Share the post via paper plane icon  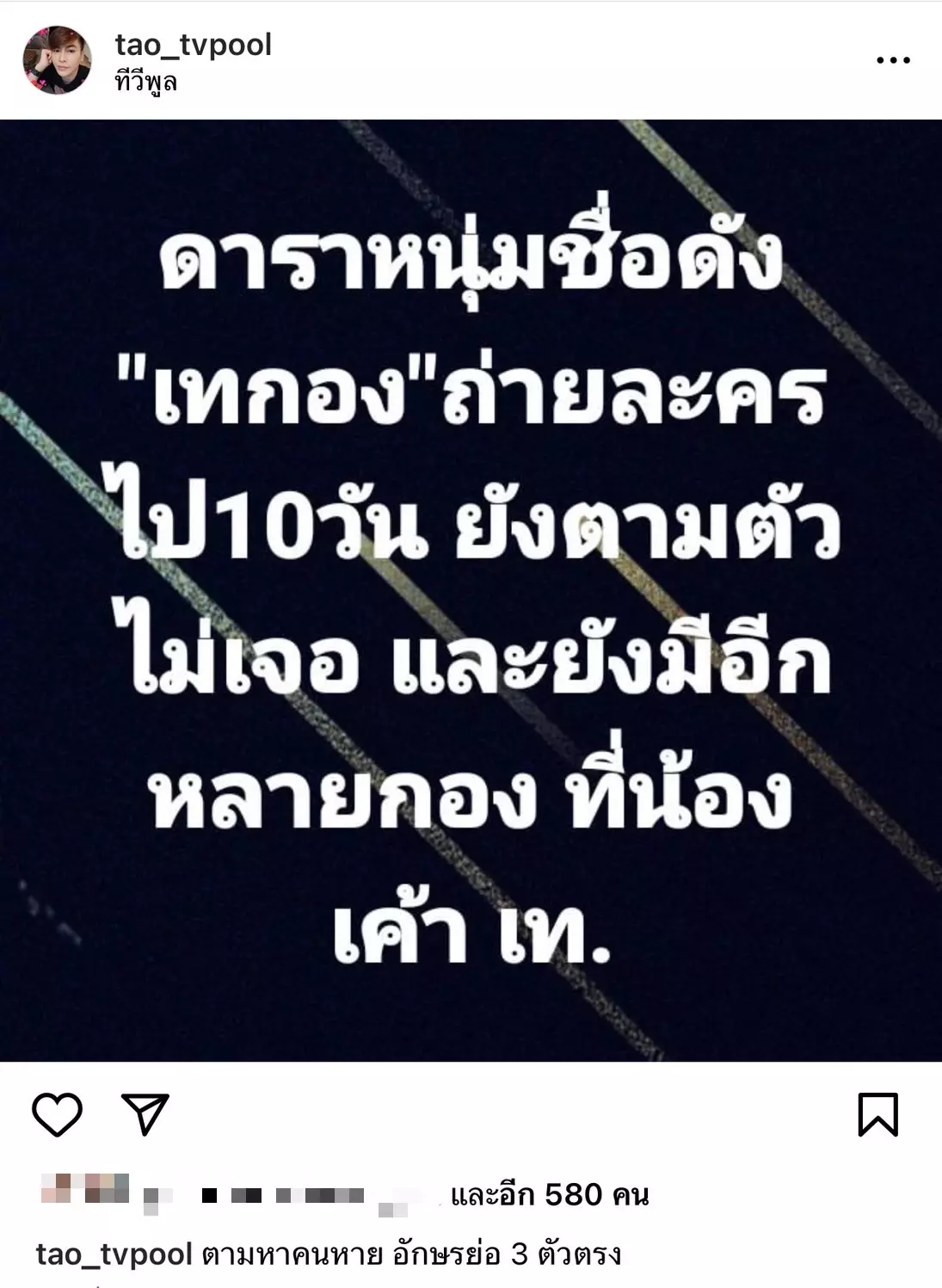(145, 1114)
